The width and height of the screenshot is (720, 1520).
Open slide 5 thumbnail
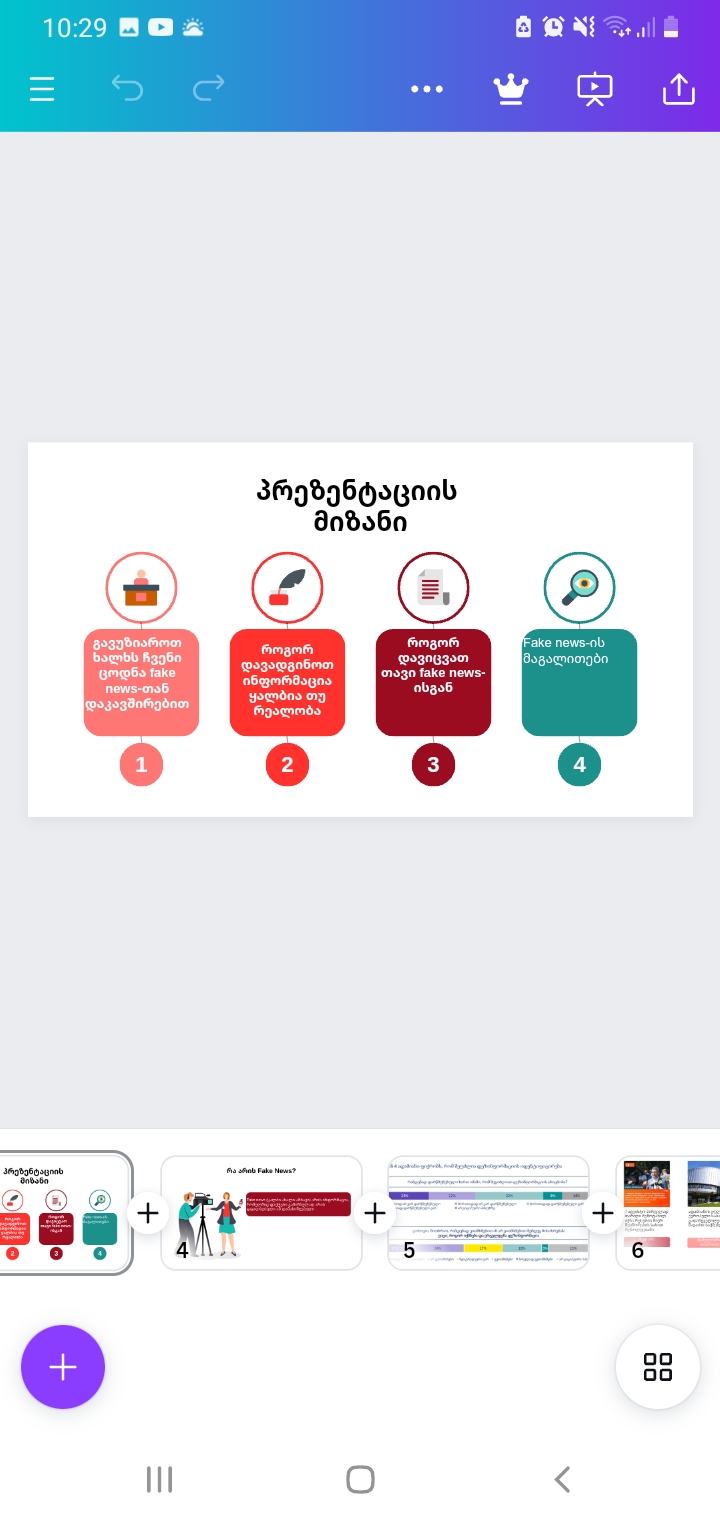coord(488,1213)
